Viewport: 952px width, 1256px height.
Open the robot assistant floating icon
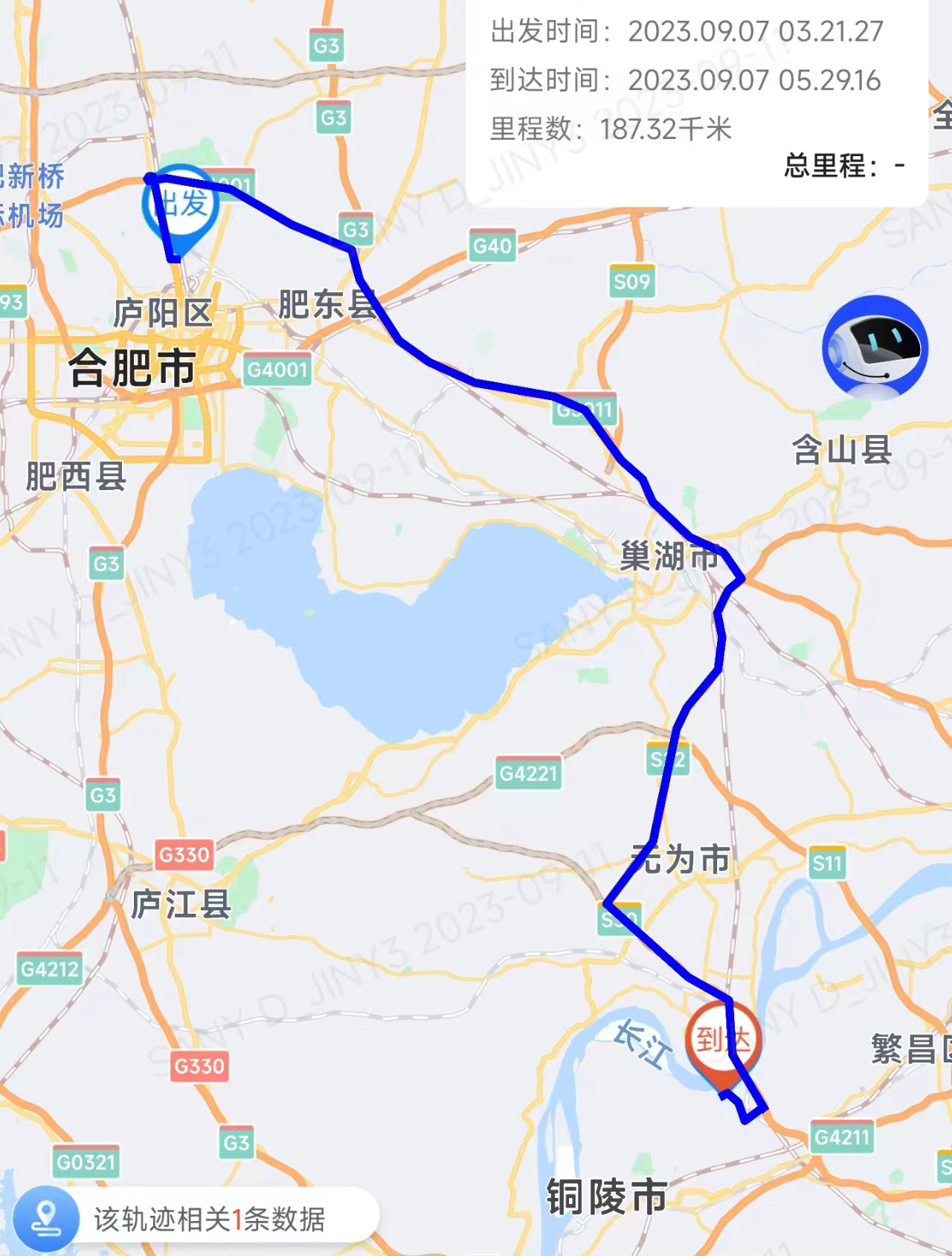(875, 348)
